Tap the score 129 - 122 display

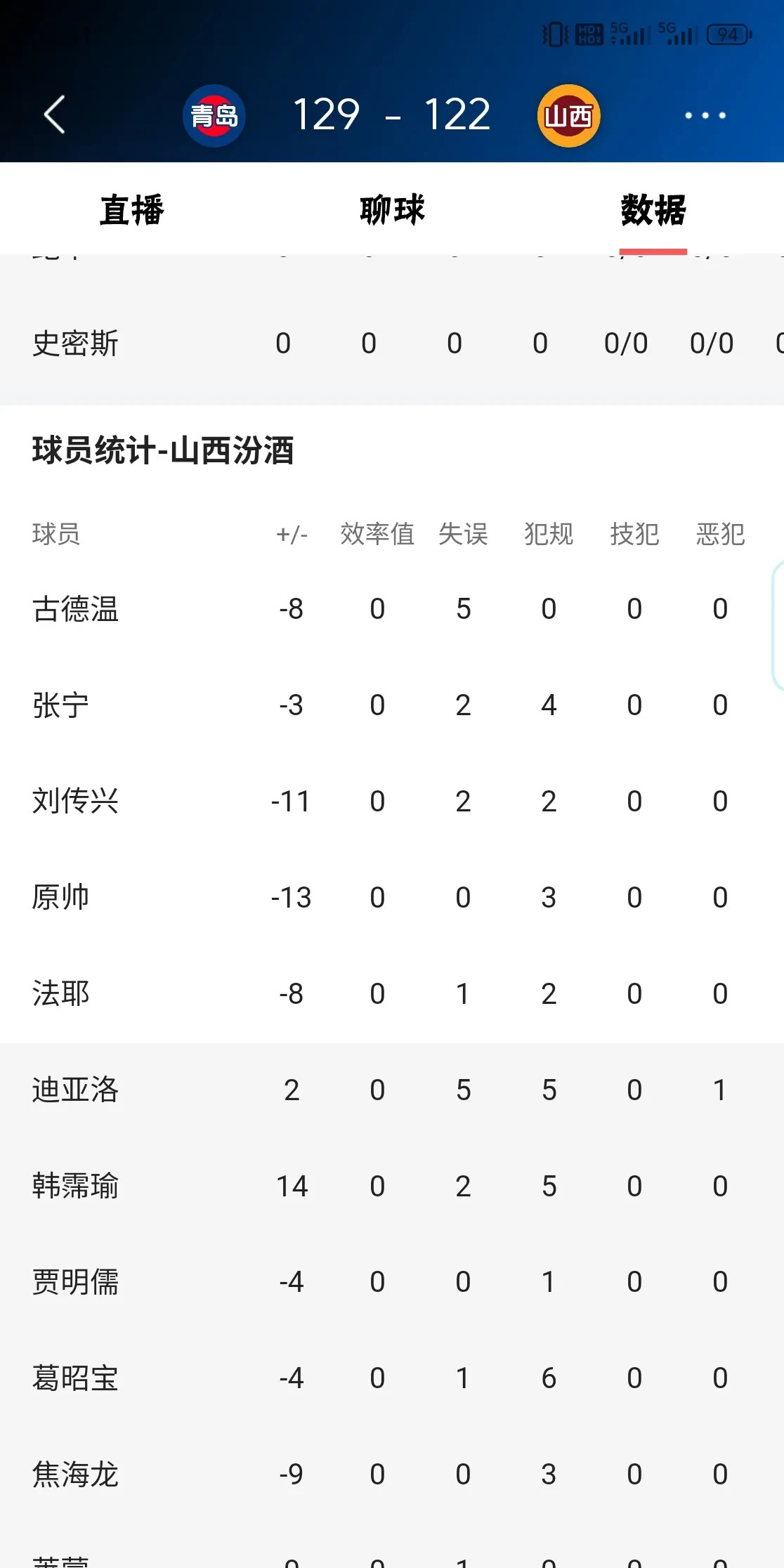coord(391,115)
